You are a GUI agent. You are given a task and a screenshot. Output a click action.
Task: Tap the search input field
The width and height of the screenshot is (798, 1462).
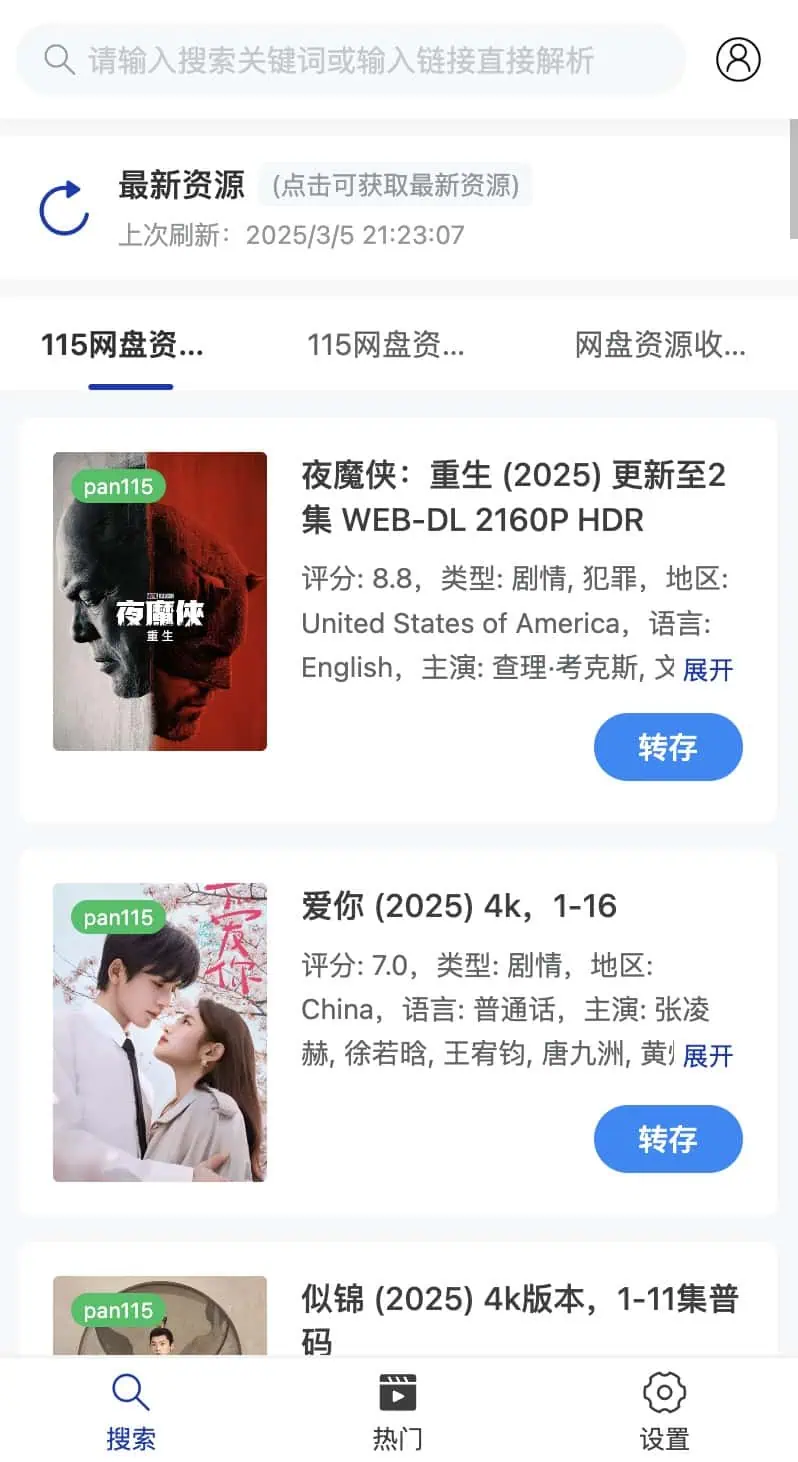point(350,60)
